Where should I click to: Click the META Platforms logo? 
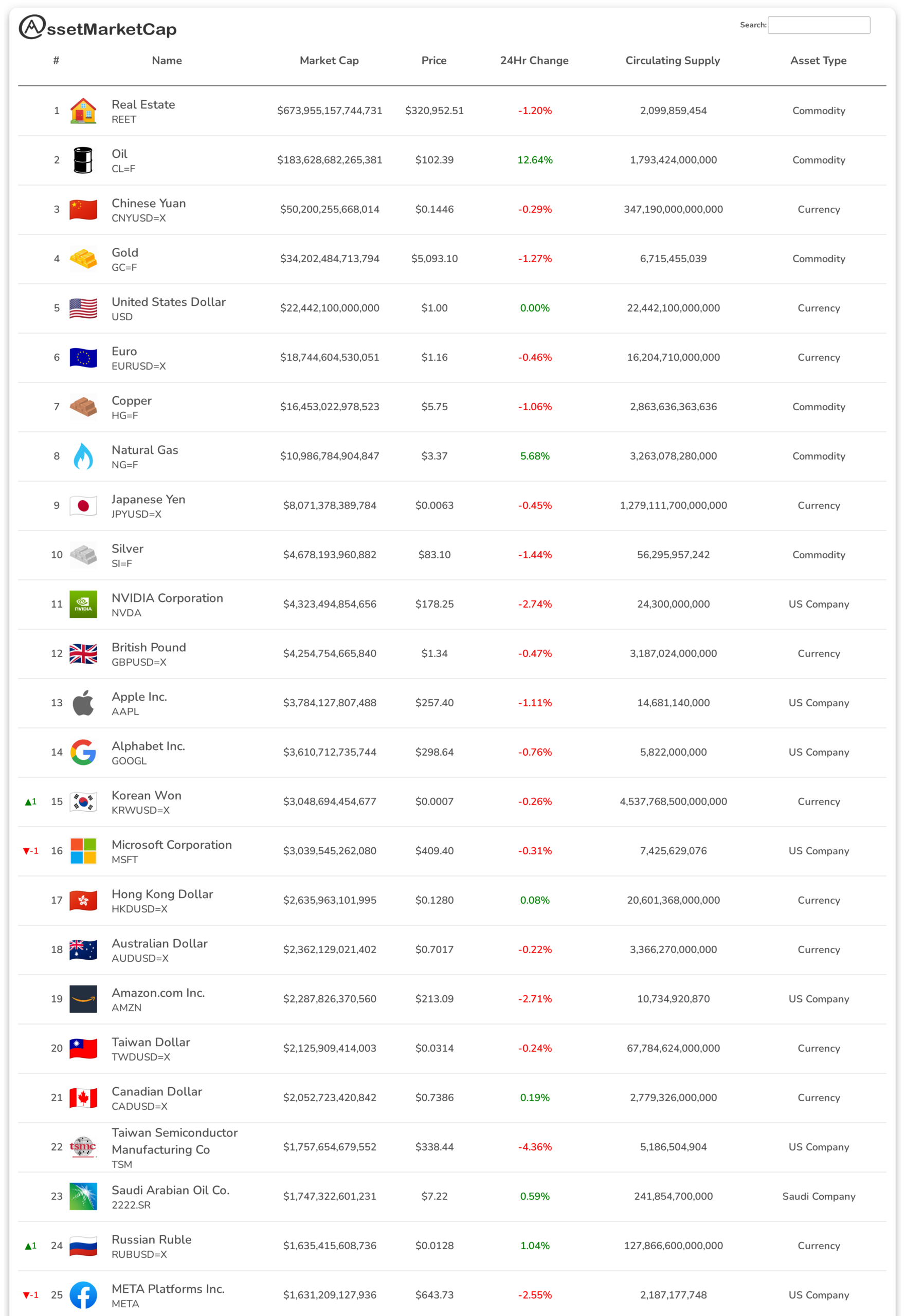coord(83,1295)
